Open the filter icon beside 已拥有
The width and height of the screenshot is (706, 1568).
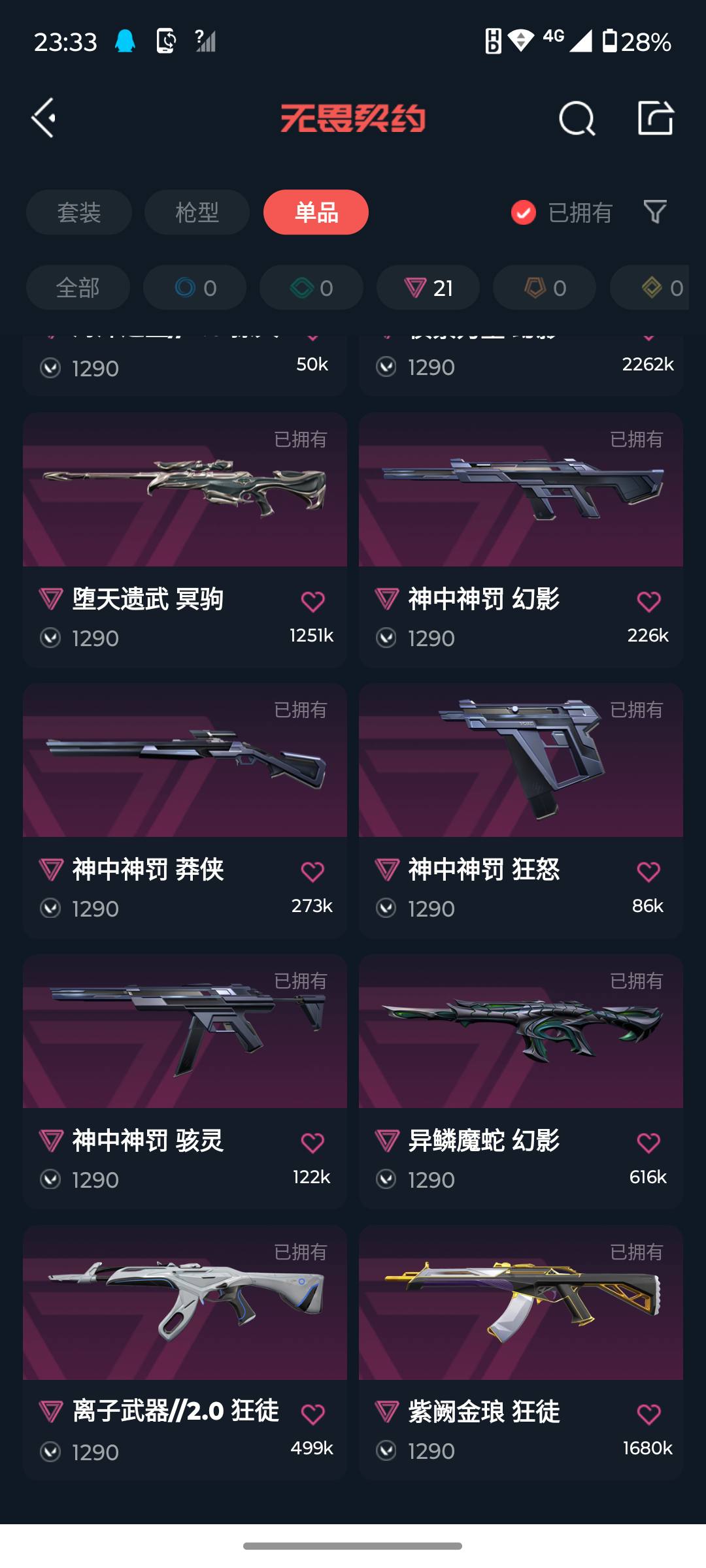[654, 212]
